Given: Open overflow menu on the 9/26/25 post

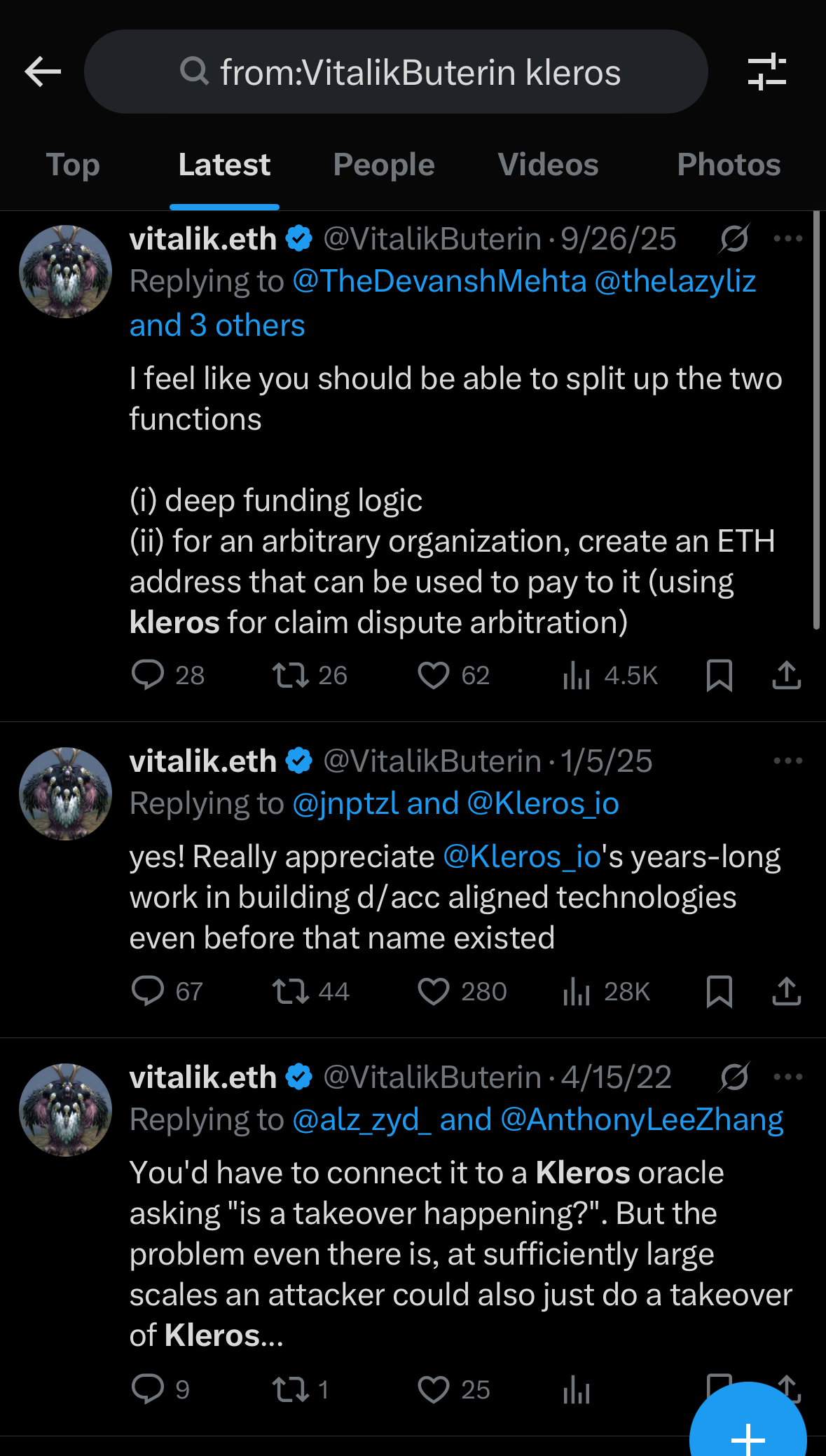Looking at the screenshot, I should 787,239.
